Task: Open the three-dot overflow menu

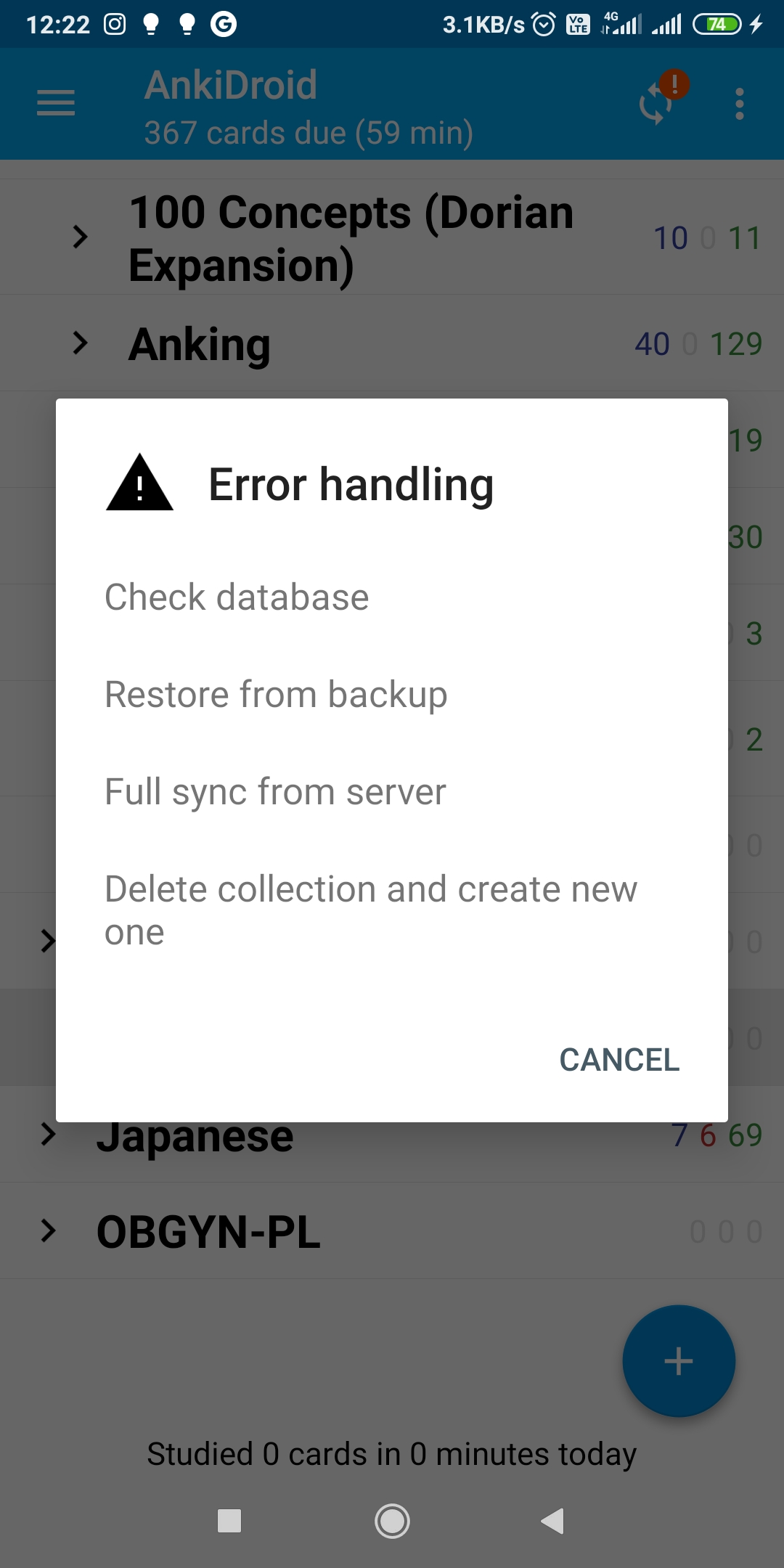Action: (740, 103)
